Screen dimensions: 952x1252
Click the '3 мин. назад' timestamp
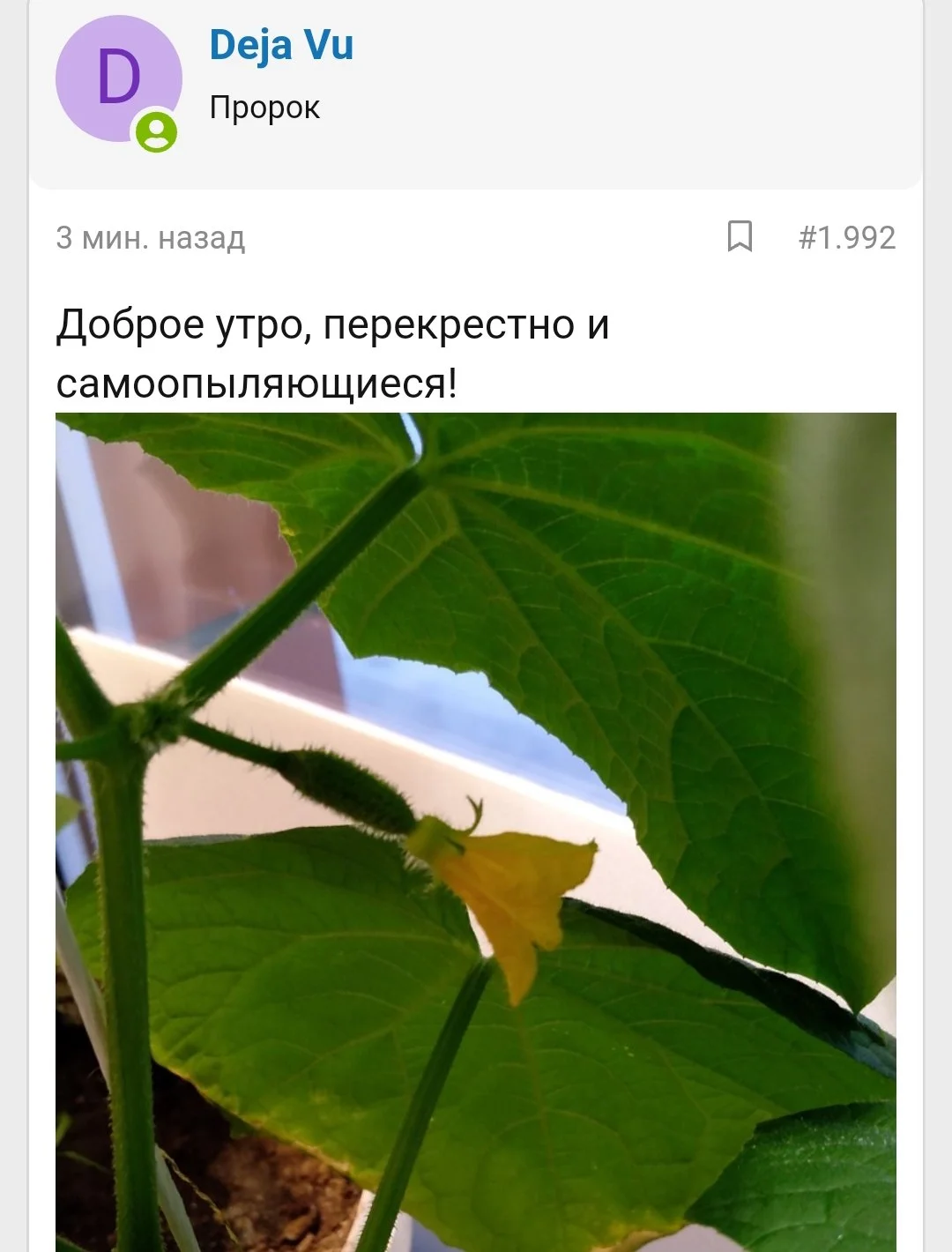(150, 235)
